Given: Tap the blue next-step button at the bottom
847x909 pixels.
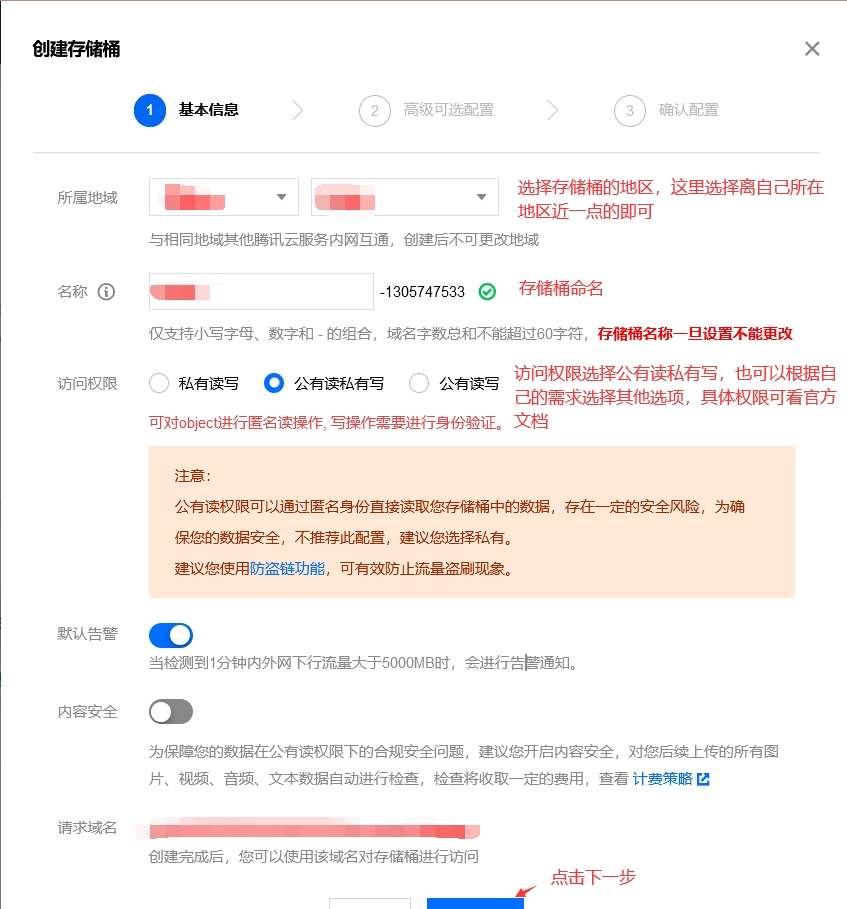Looking at the screenshot, I should click(475, 903).
